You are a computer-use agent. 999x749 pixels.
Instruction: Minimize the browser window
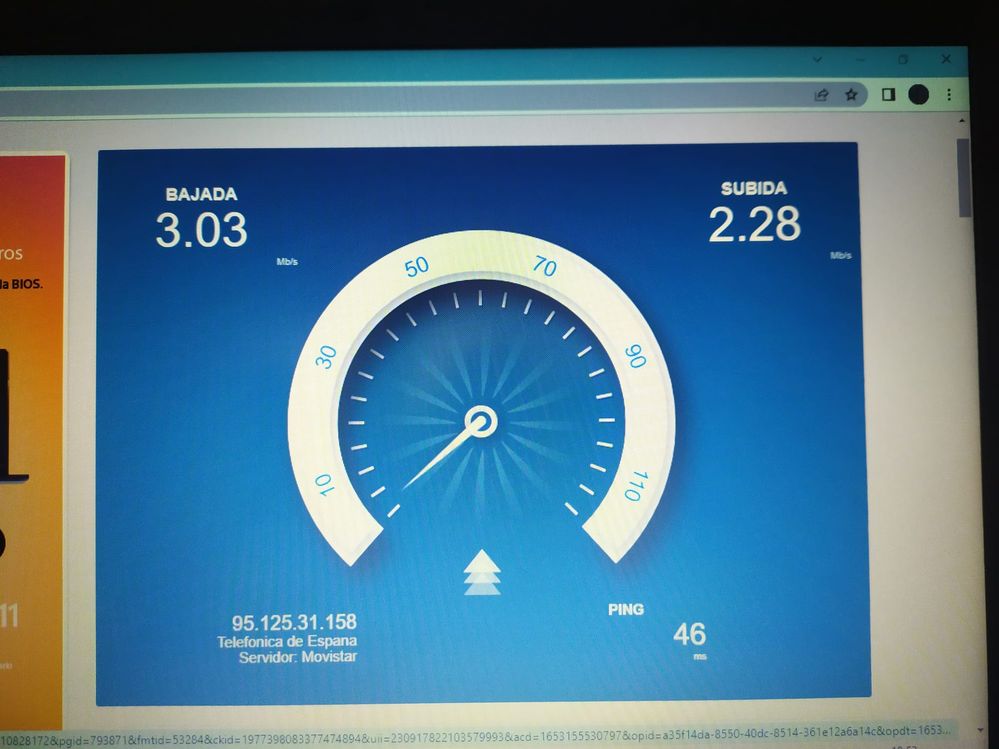click(x=862, y=60)
